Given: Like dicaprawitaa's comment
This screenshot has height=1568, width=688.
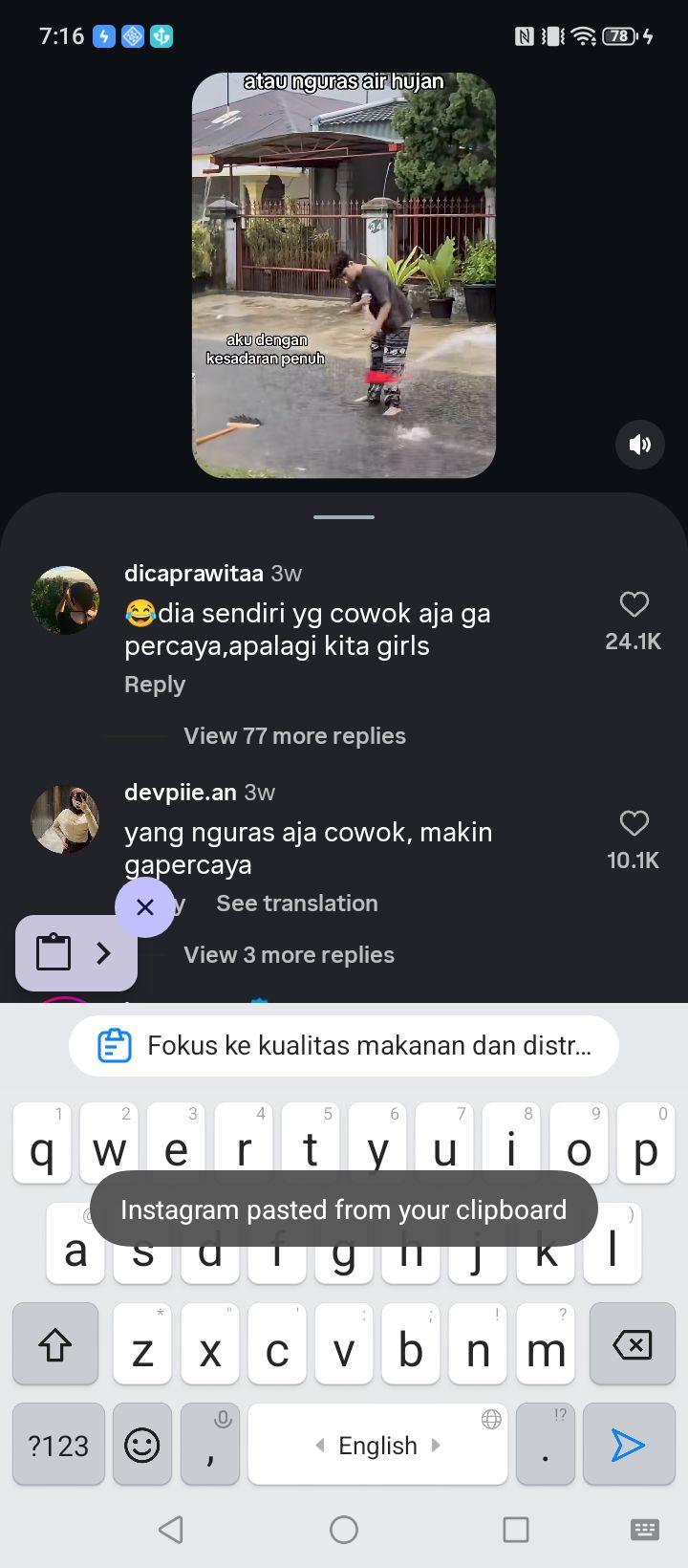Looking at the screenshot, I should (634, 604).
